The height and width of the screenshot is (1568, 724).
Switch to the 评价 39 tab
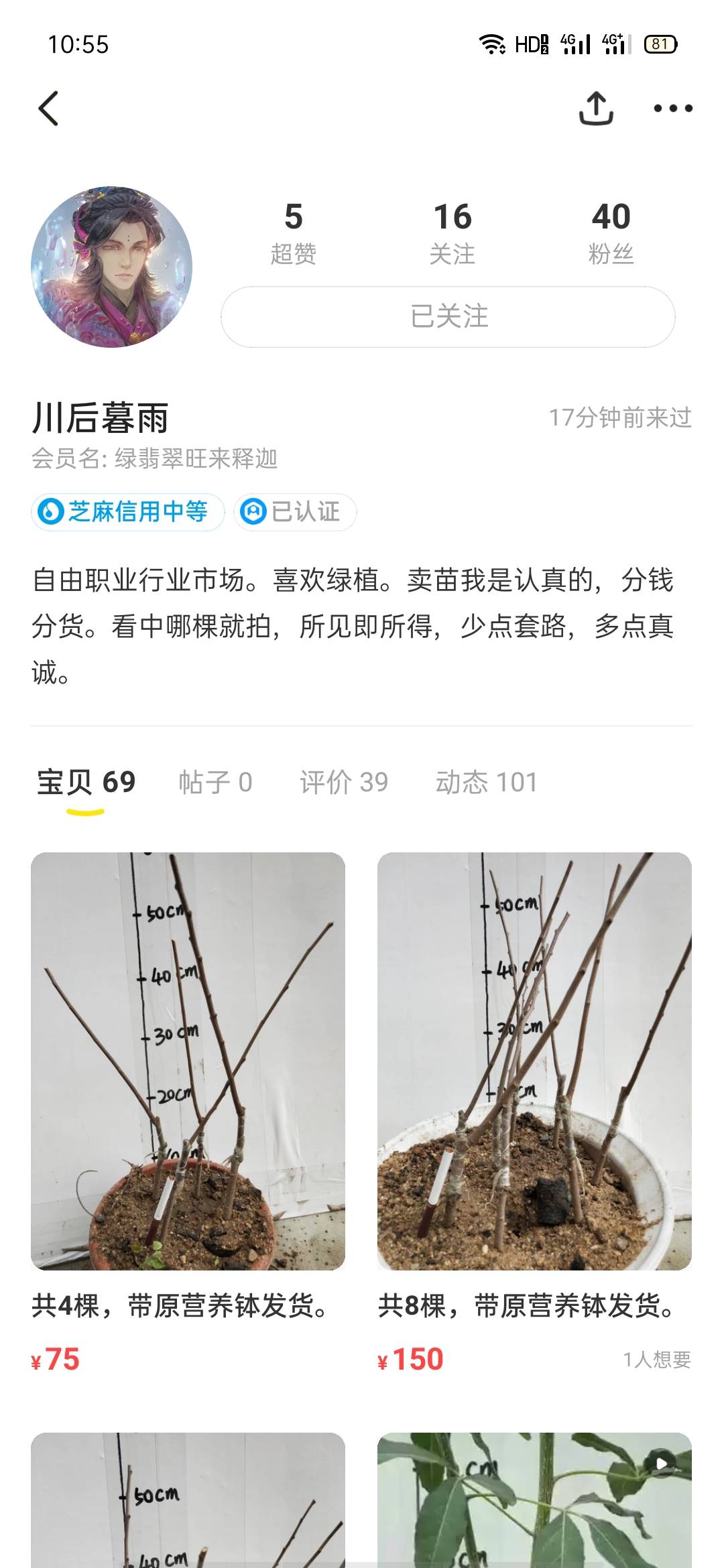pyautogui.click(x=344, y=782)
